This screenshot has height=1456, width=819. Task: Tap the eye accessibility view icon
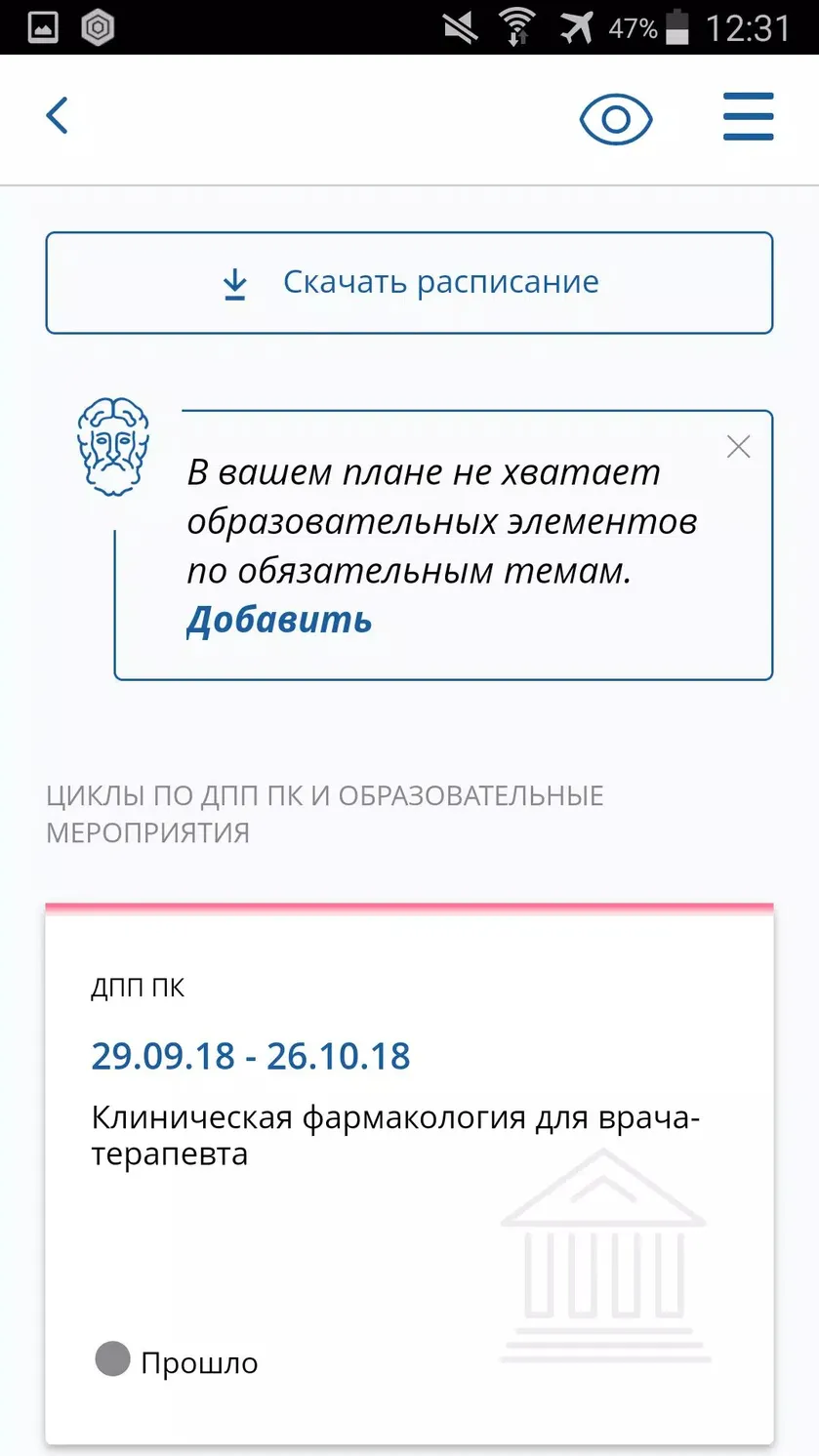click(x=616, y=119)
